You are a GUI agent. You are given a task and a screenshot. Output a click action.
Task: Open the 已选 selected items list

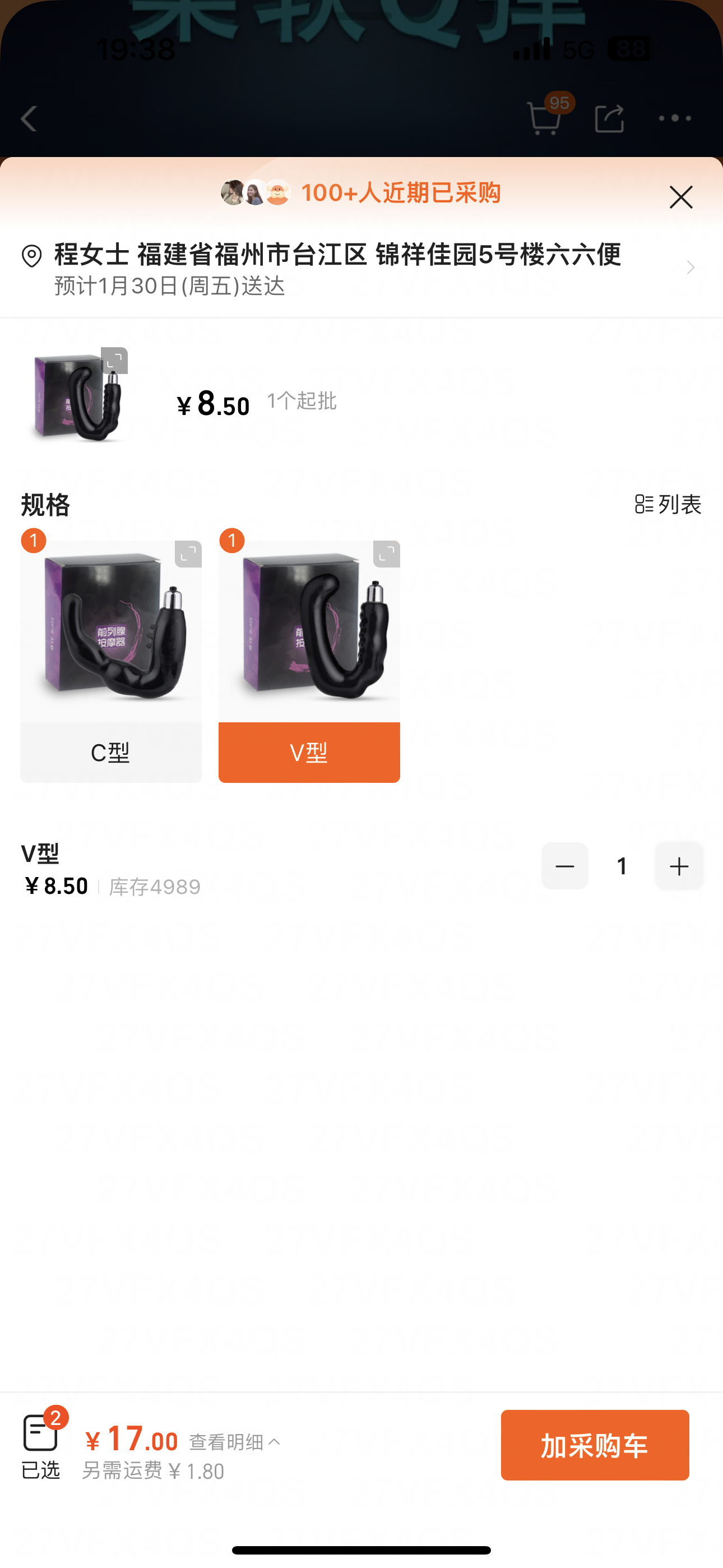point(41,1444)
